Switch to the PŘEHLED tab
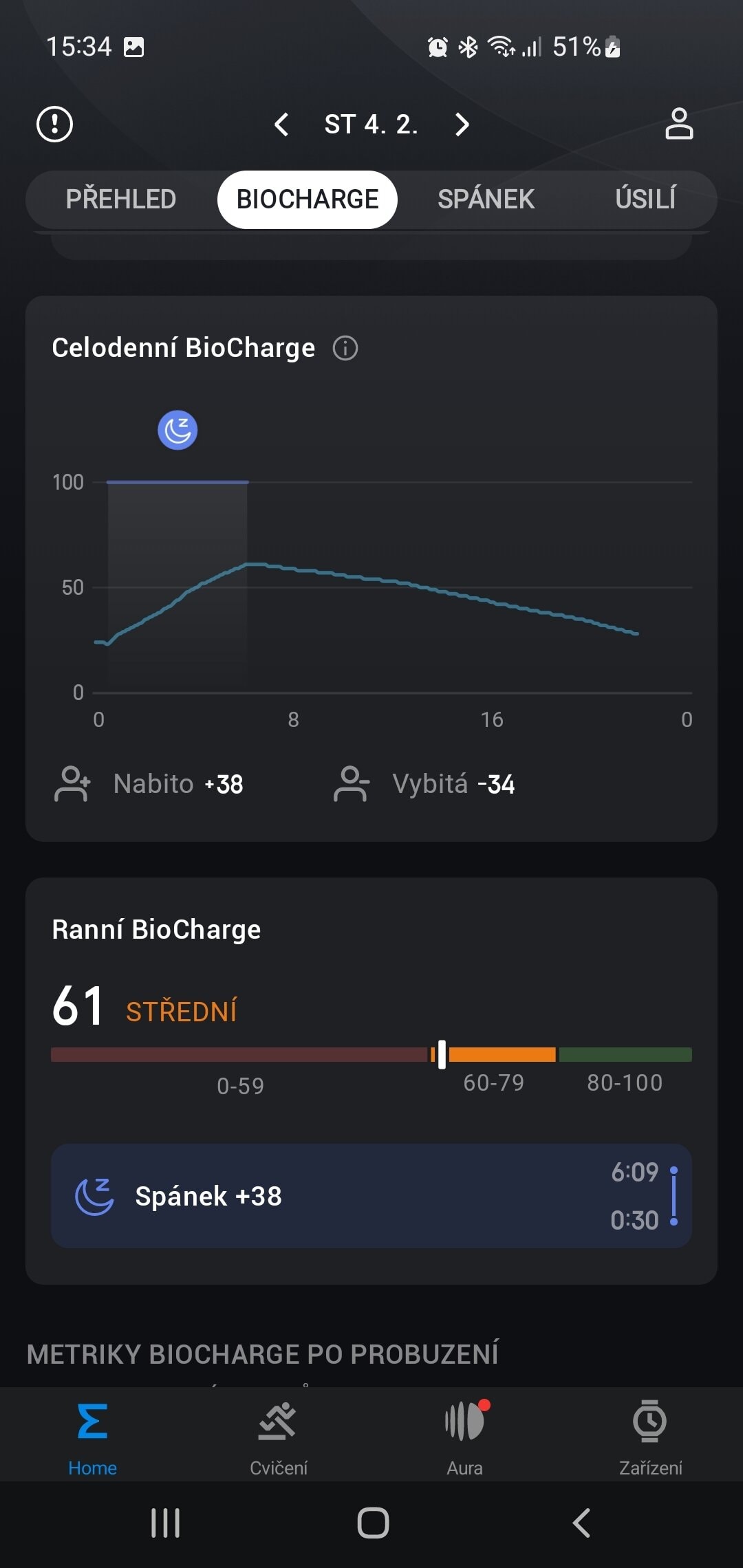This screenshot has width=743, height=1568. coord(121,199)
